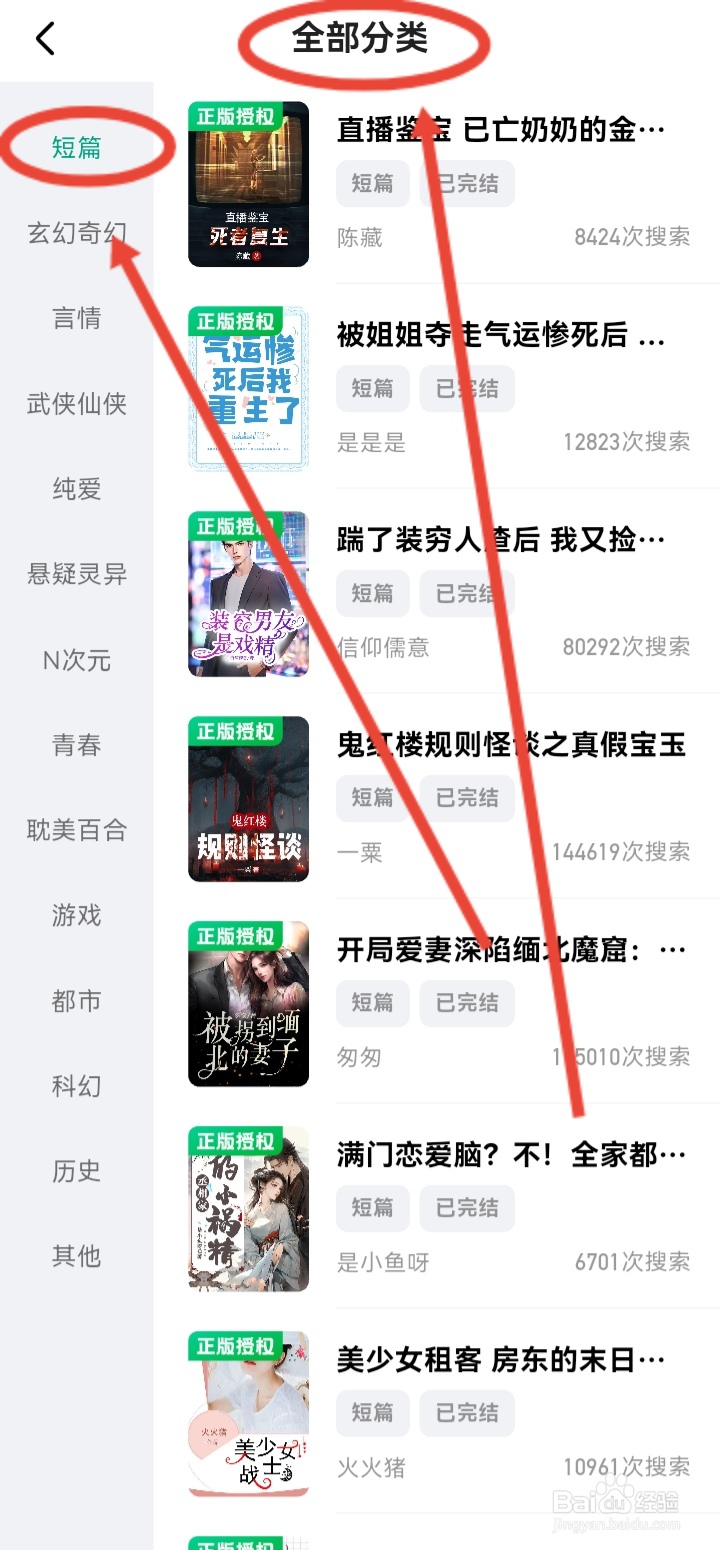This screenshot has height=1550, width=720.
Task: Open the 鬼红楼规则怪谈 book cover
Action: tap(247, 798)
